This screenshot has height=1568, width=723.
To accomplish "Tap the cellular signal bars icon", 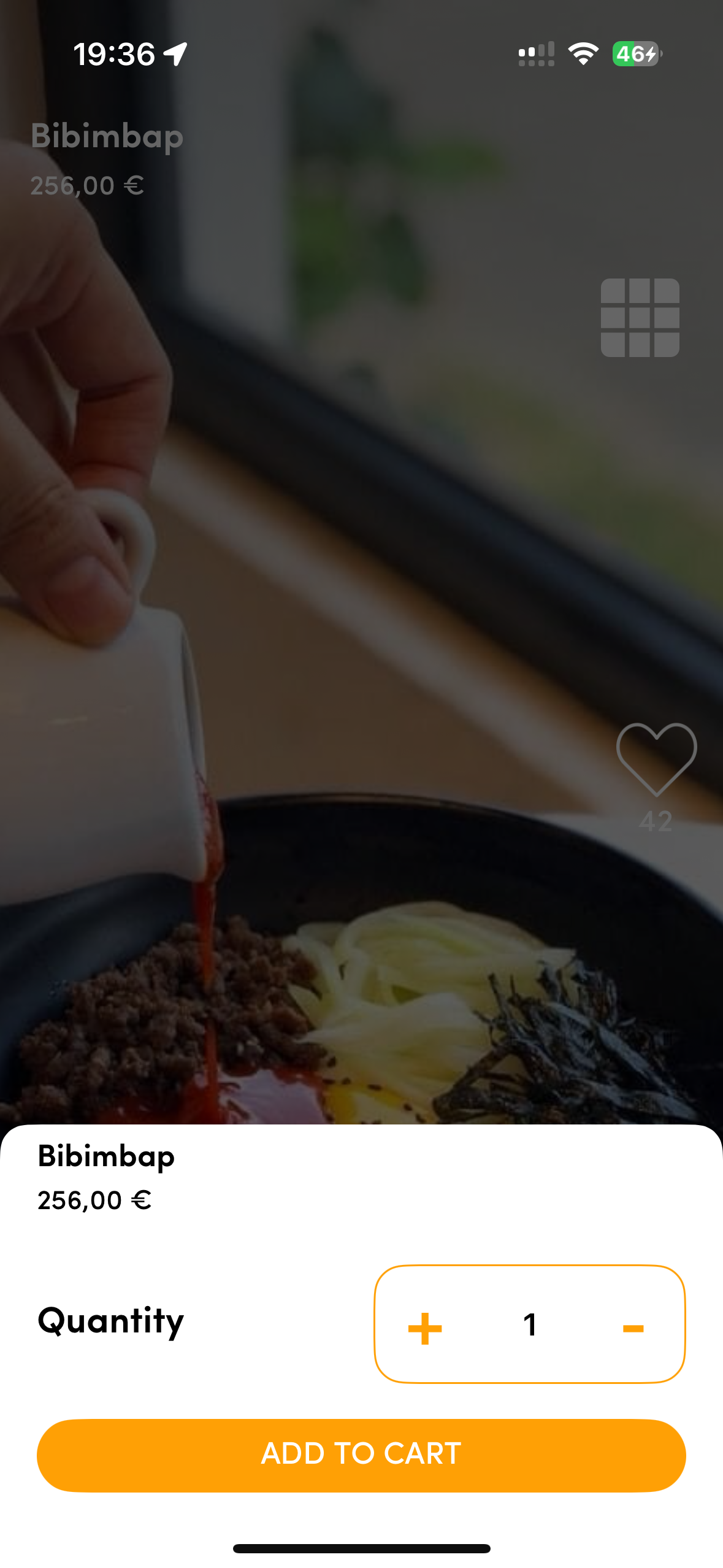I will [535, 54].
